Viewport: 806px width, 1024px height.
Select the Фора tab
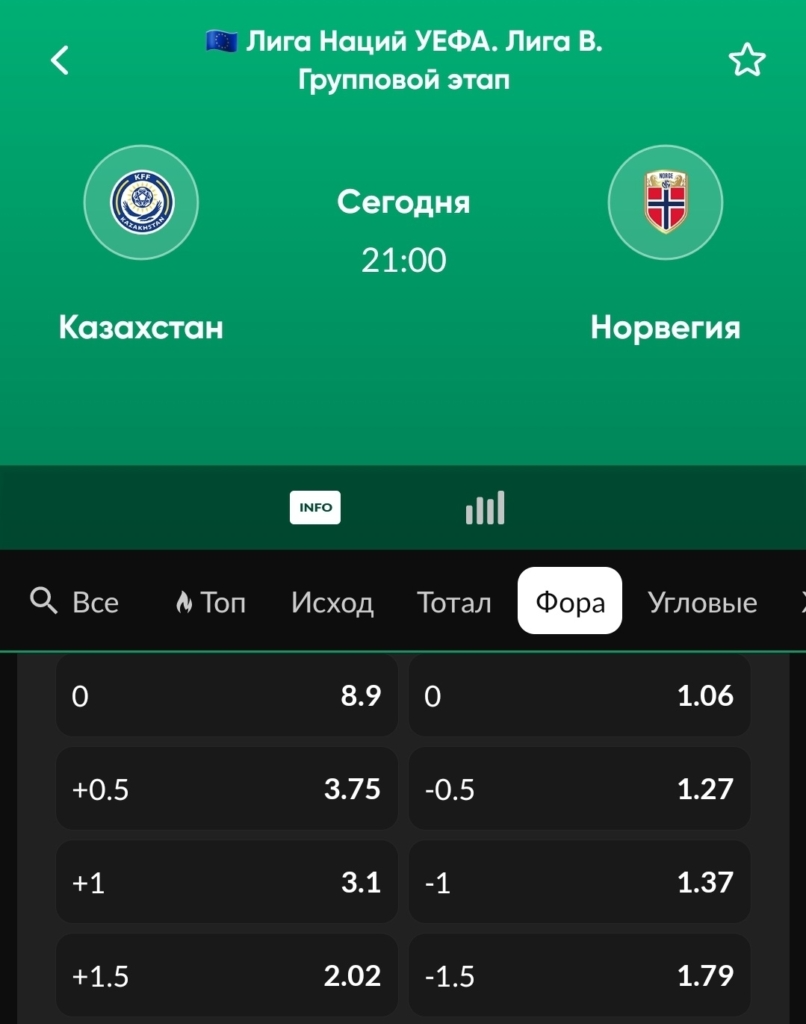(x=570, y=602)
